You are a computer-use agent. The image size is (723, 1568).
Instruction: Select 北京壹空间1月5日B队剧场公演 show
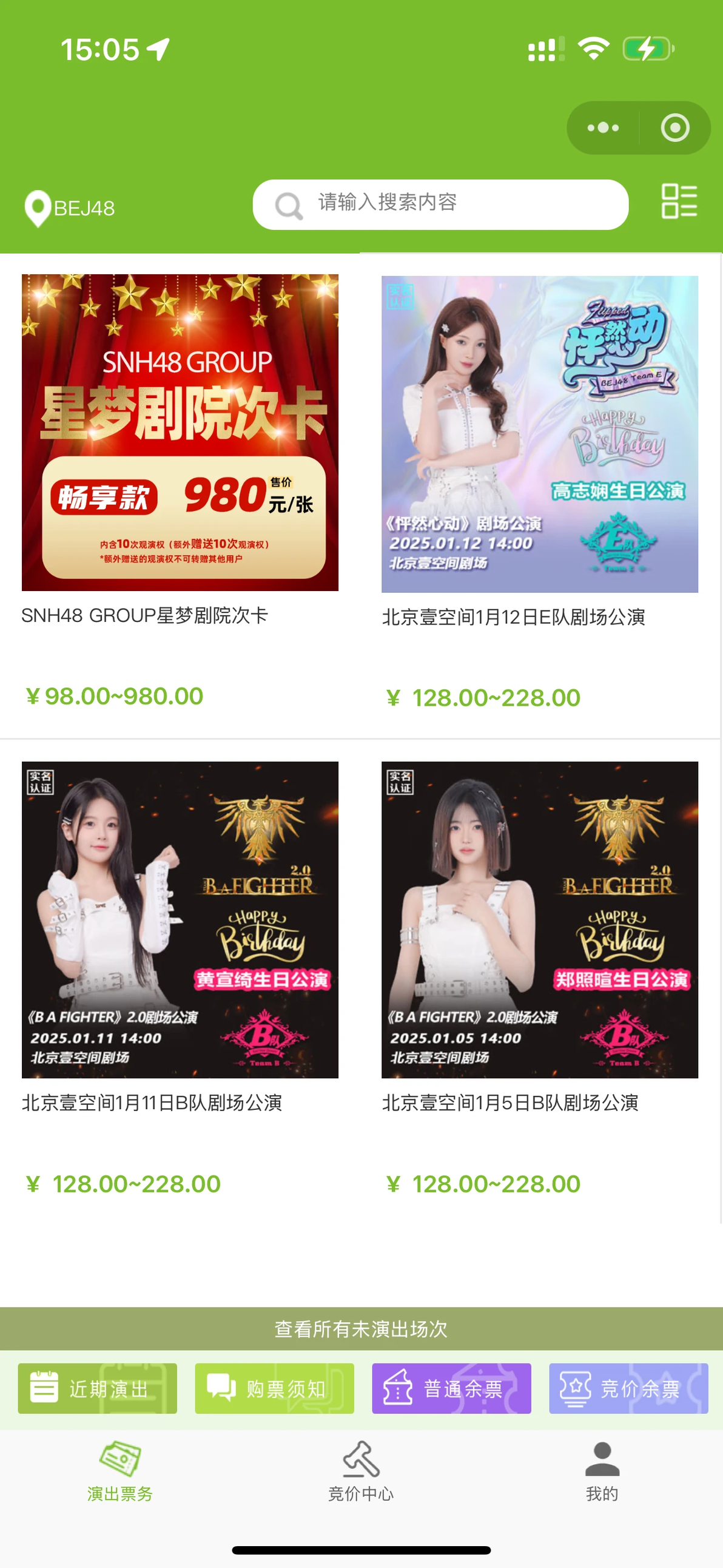(539, 919)
